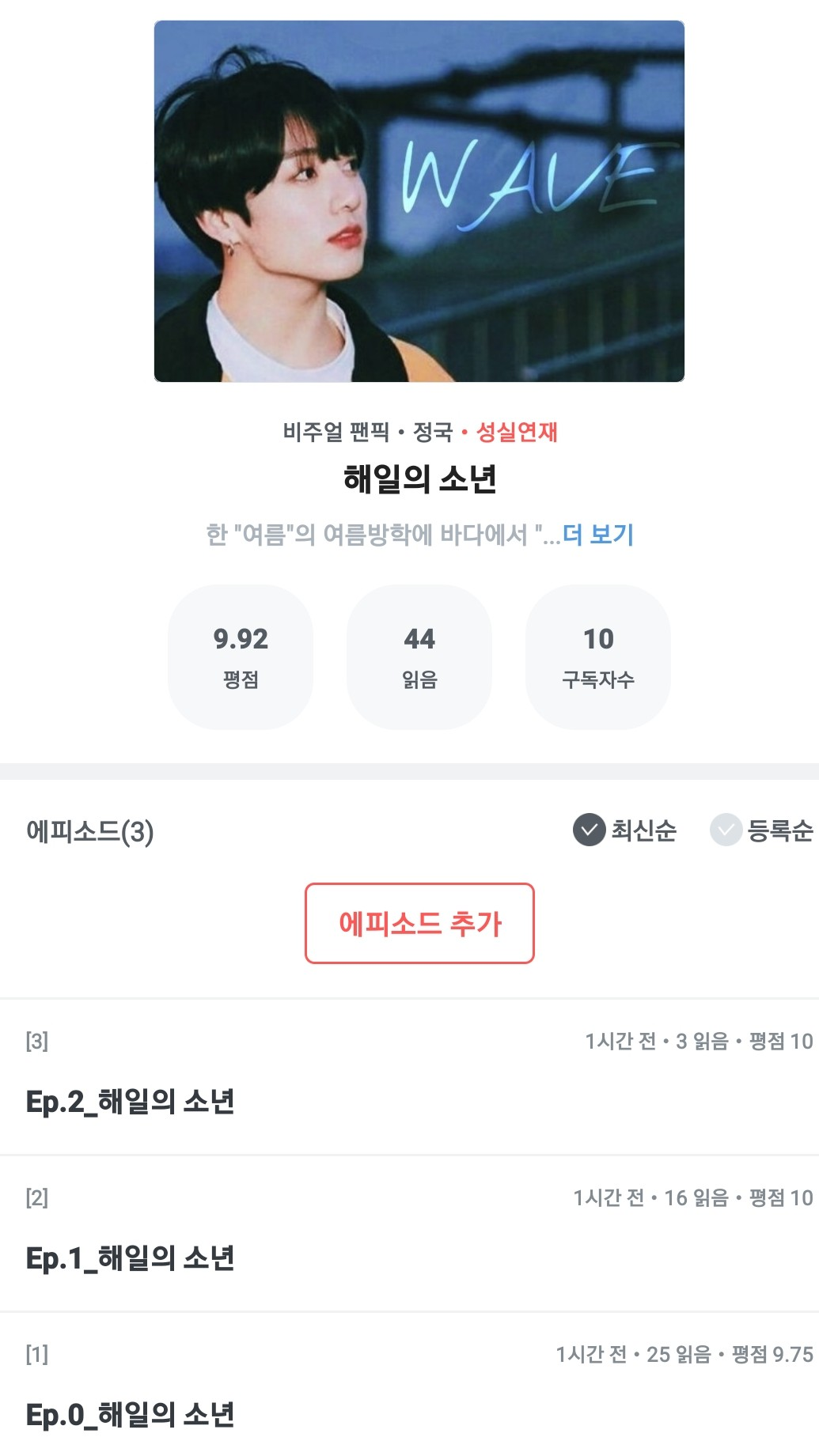The height and width of the screenshot is (1456, 819).
Task: Open Ep.1_해일의 소년 episode
Action: click(131, 1257)
